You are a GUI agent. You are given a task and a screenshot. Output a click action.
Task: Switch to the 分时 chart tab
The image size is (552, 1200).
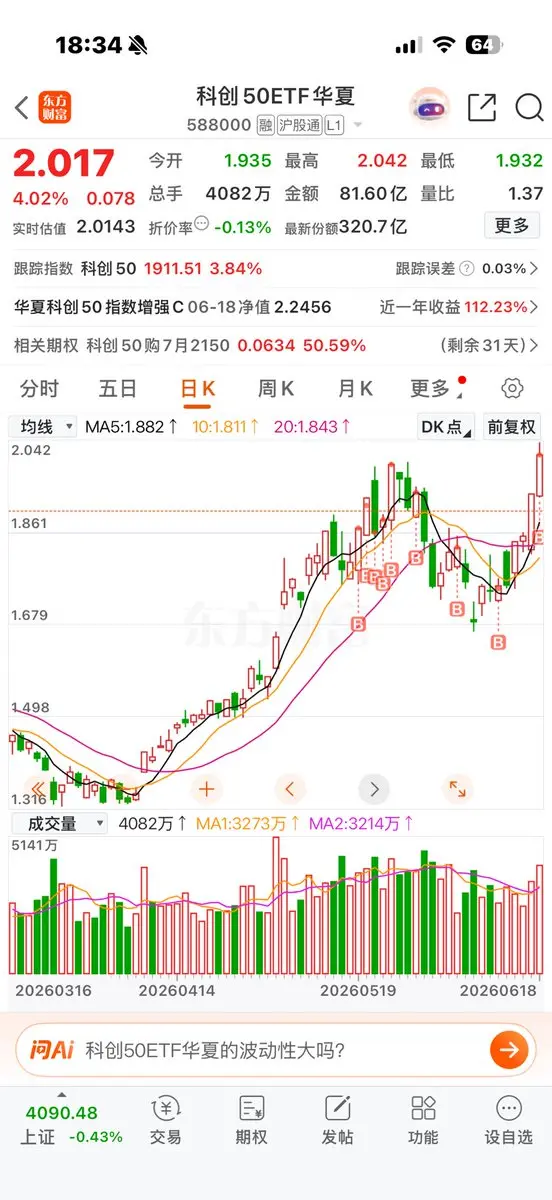pos(39,389)
